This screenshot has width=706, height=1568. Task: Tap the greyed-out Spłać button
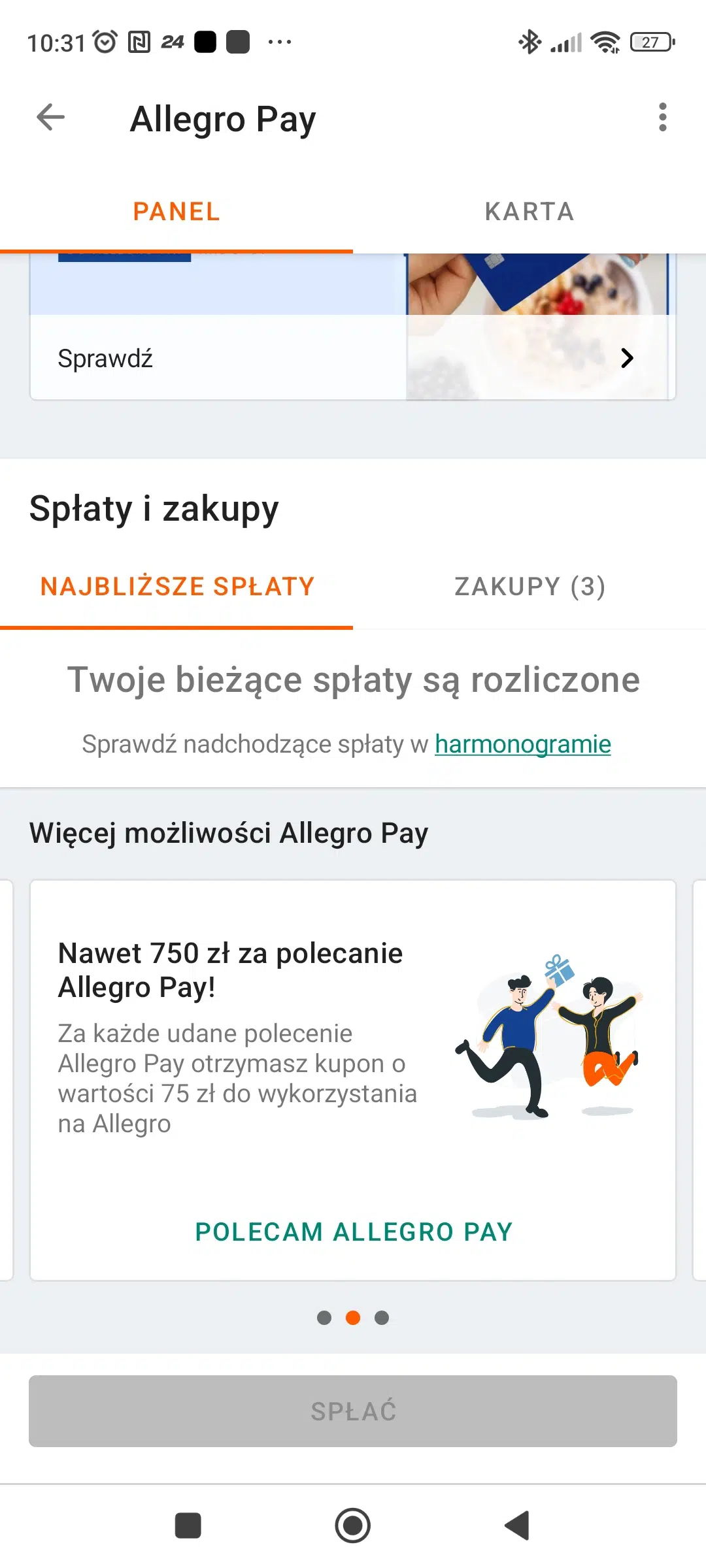tap(353, 1411)
